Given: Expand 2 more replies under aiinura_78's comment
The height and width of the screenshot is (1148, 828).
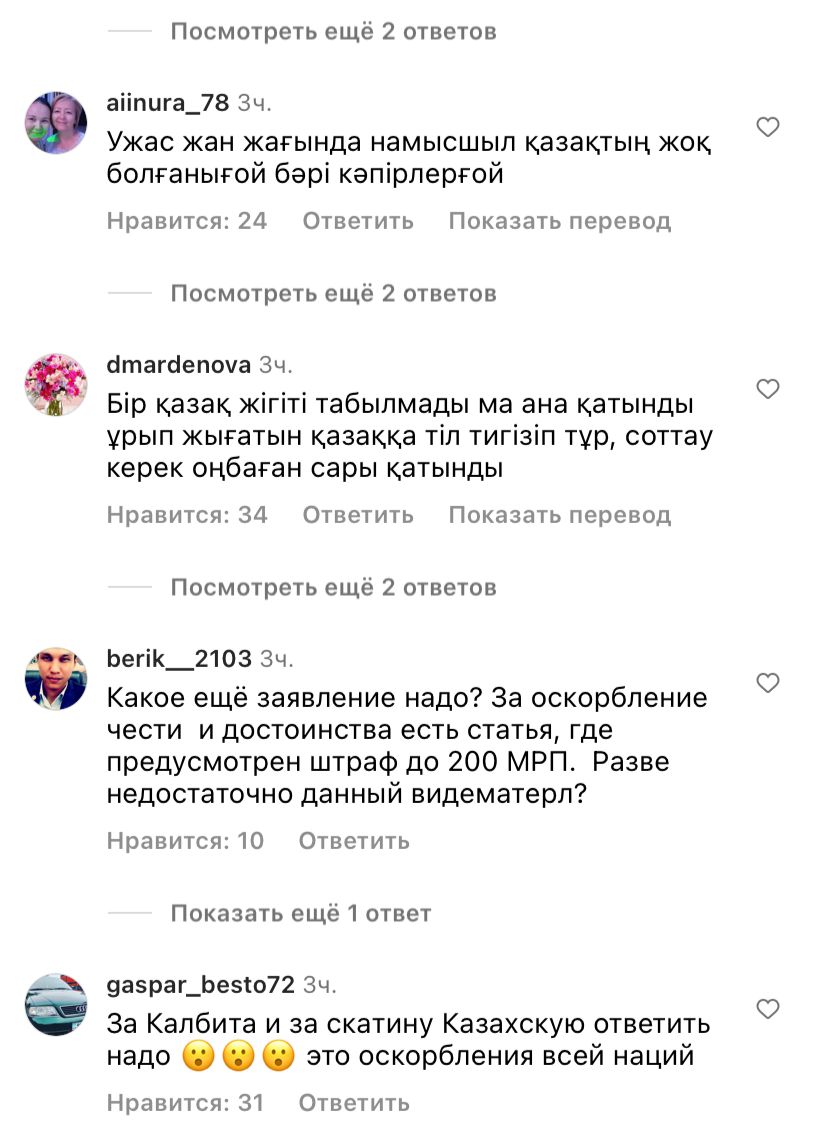Looking at the screenshot, I should pyautogui.click(x=333, y=294).
